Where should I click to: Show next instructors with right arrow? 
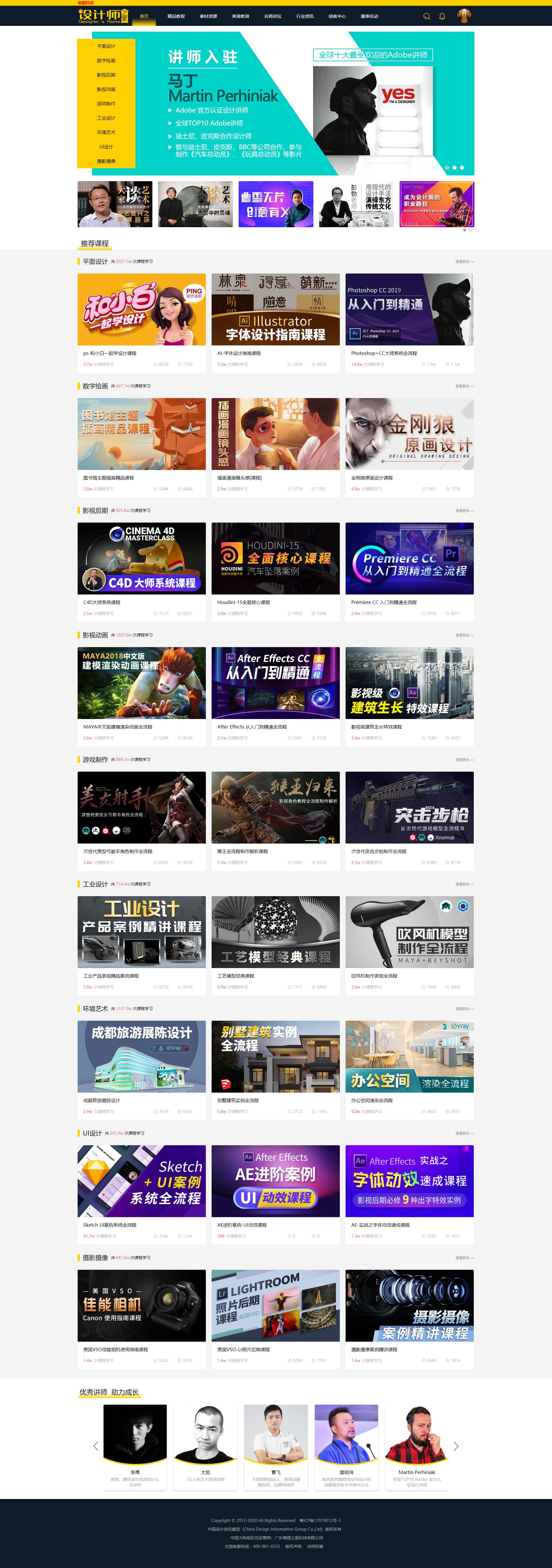(x=456, y=1446)
